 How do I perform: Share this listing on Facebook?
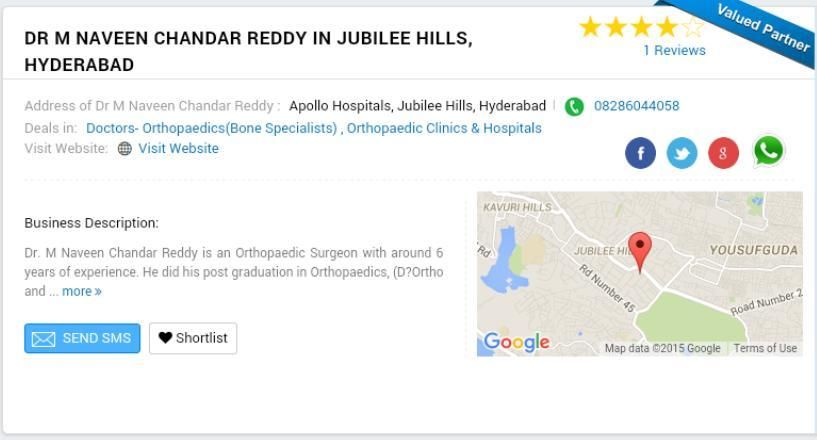click(x=640, y=153)
